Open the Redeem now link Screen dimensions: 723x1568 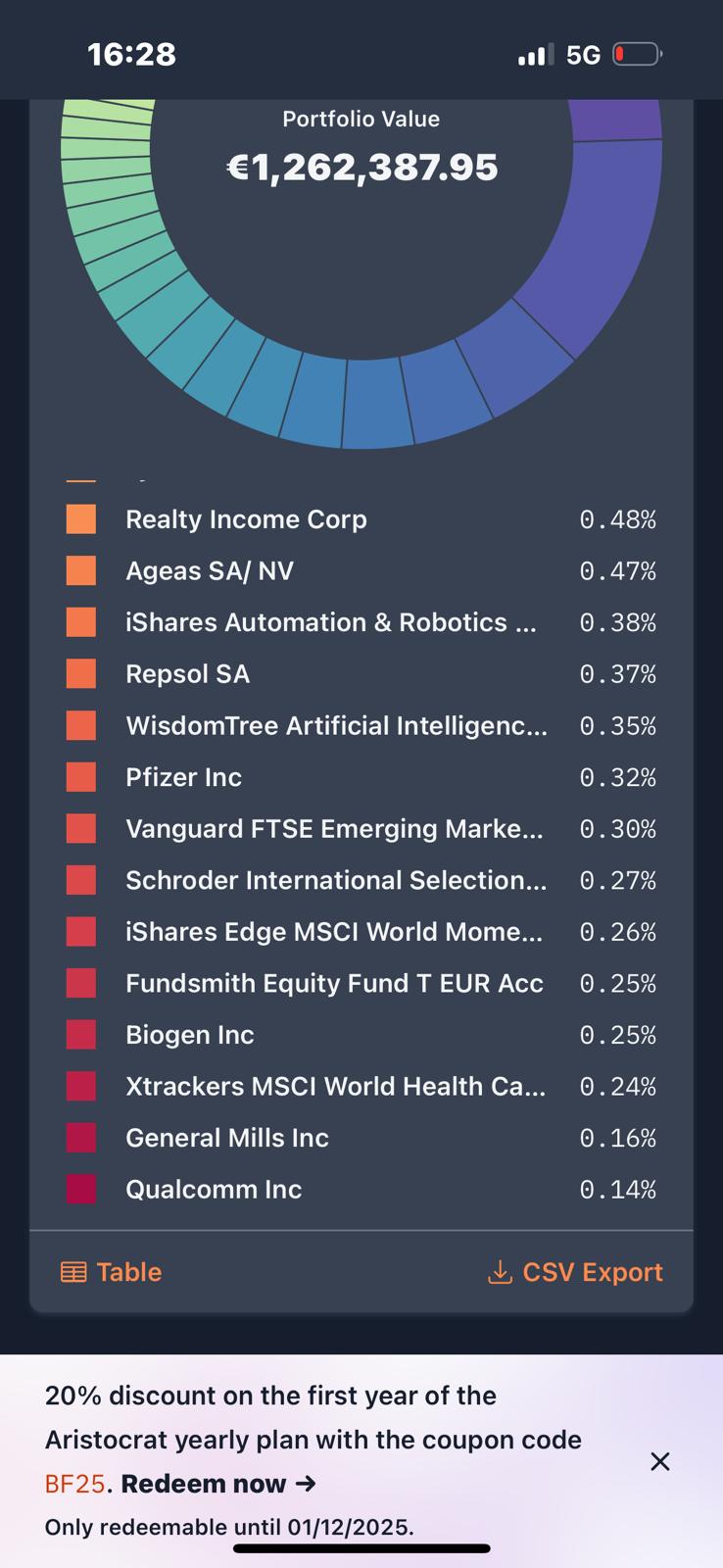click(218, 1484)
